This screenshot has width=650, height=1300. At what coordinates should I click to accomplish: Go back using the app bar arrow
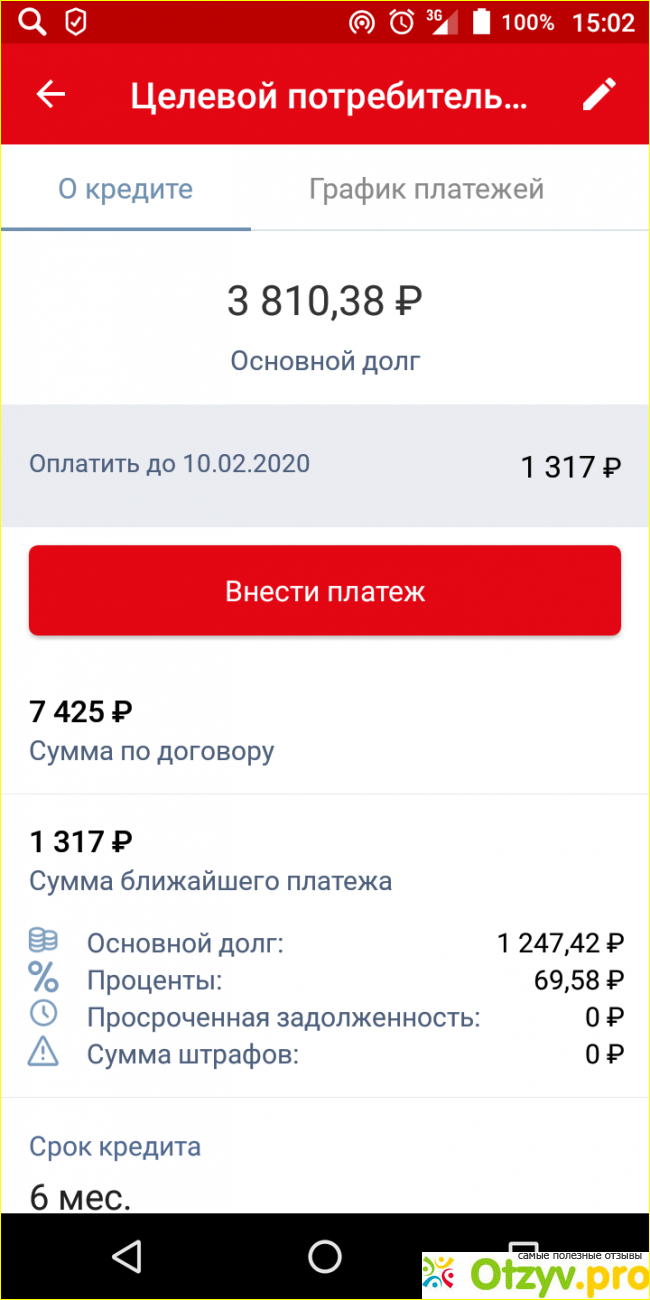(50, 95)
